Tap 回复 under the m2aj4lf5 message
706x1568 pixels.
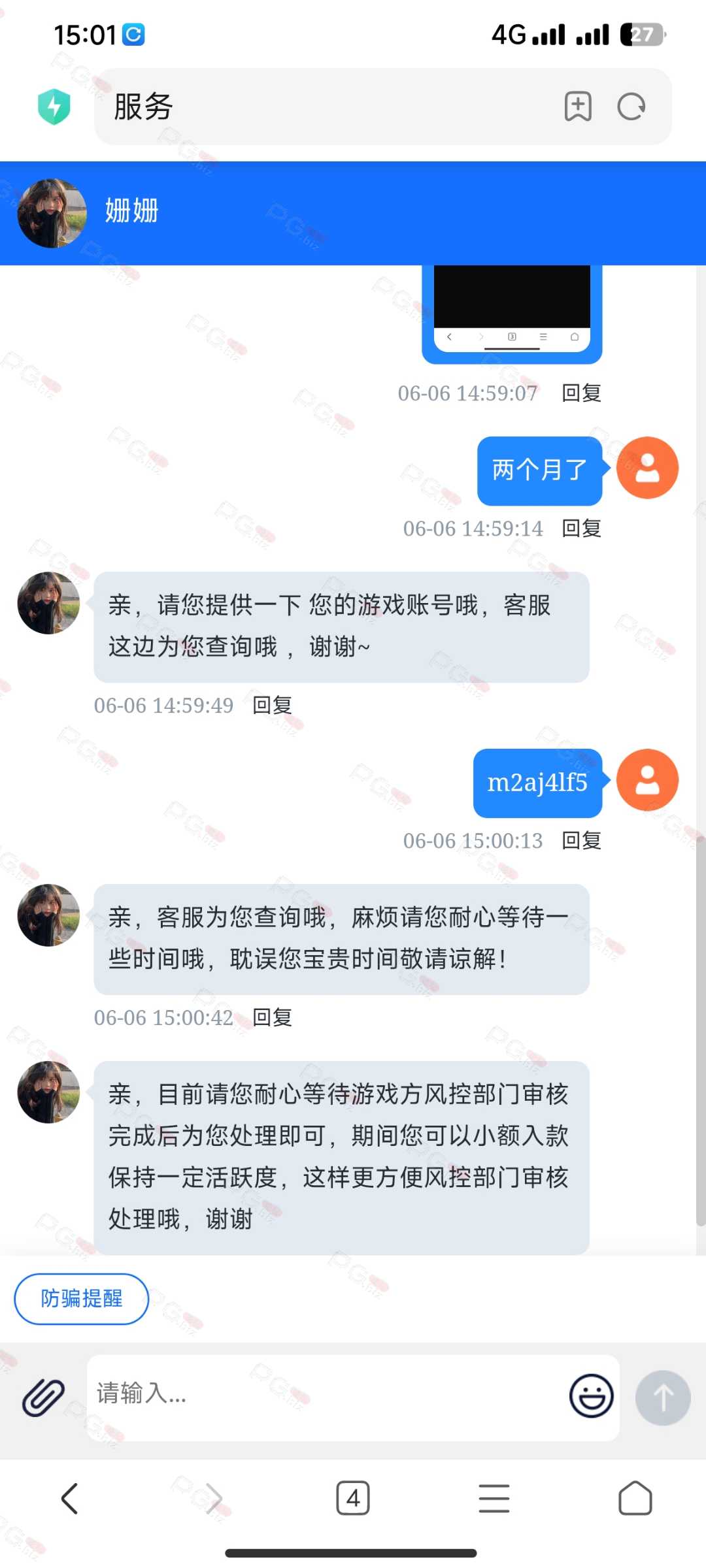[581, 841]
